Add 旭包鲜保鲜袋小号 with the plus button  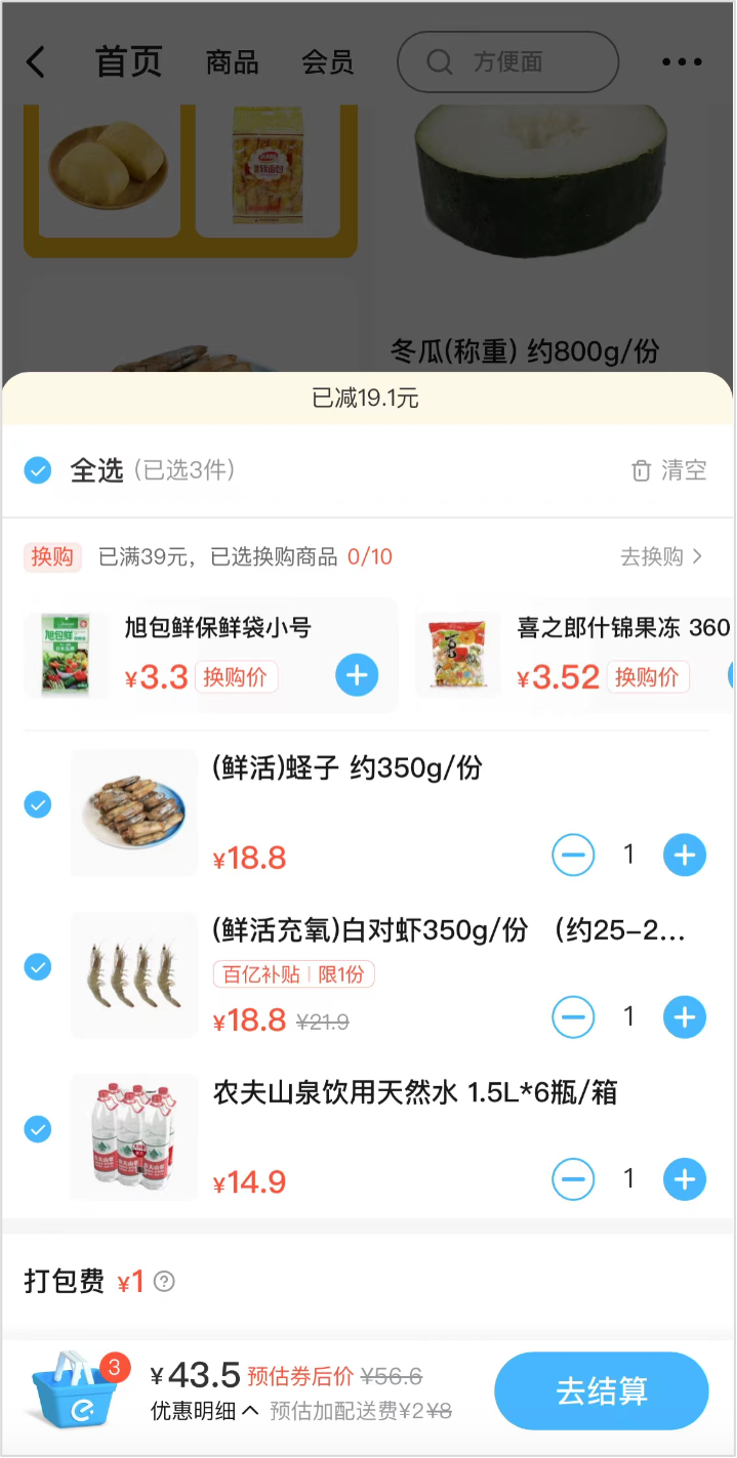(x=357, y=677)
